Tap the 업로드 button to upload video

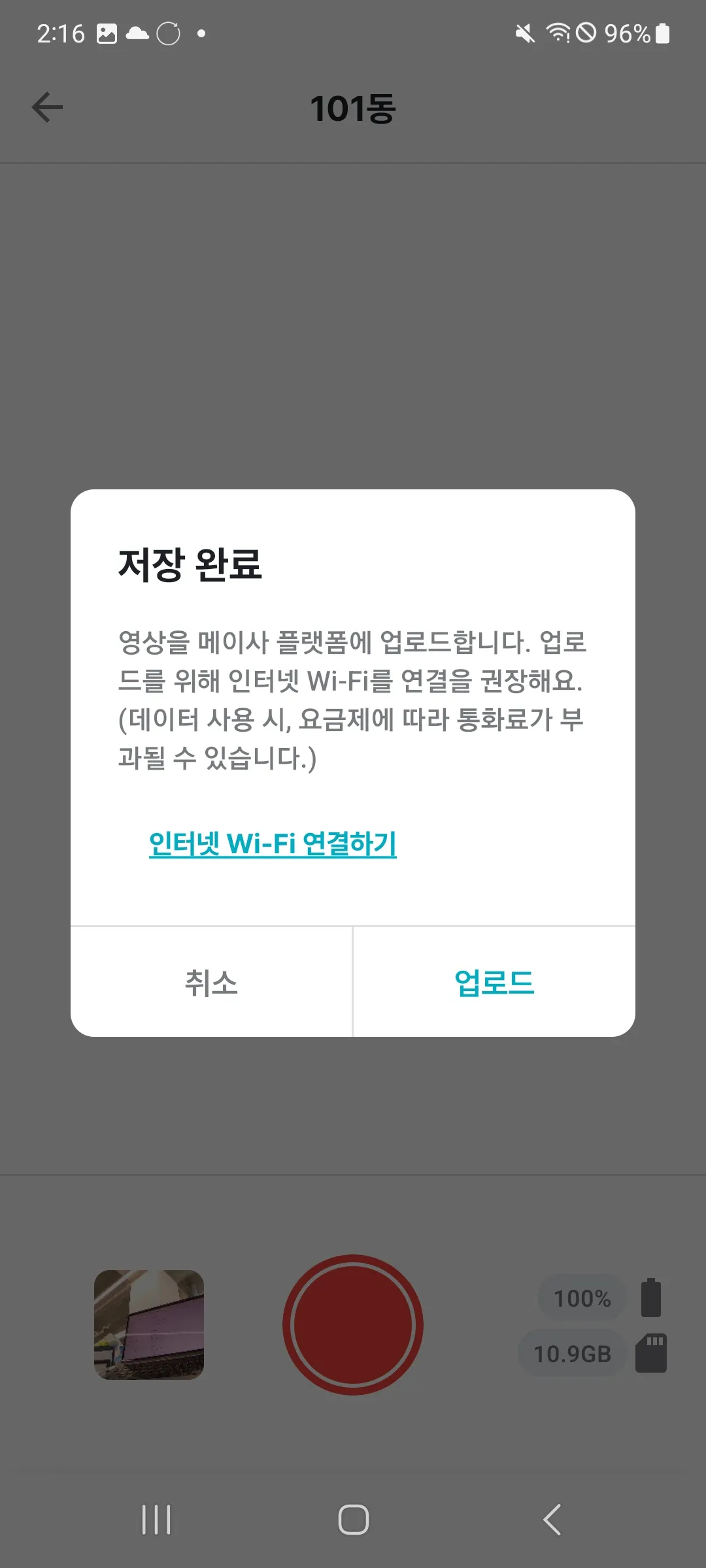coord(494,982)
